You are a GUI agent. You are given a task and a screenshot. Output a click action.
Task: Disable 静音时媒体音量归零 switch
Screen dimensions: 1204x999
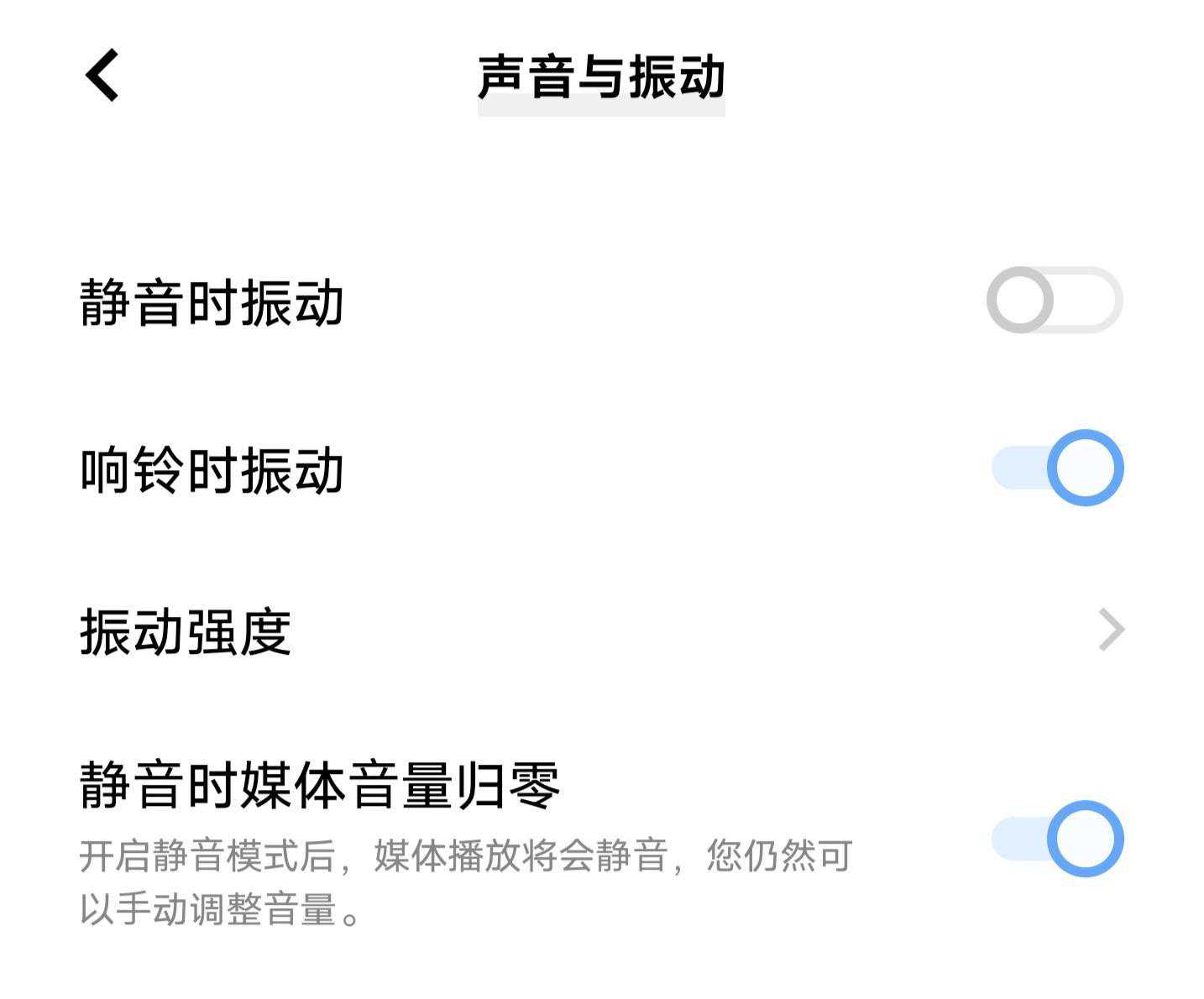point(1057,839)
